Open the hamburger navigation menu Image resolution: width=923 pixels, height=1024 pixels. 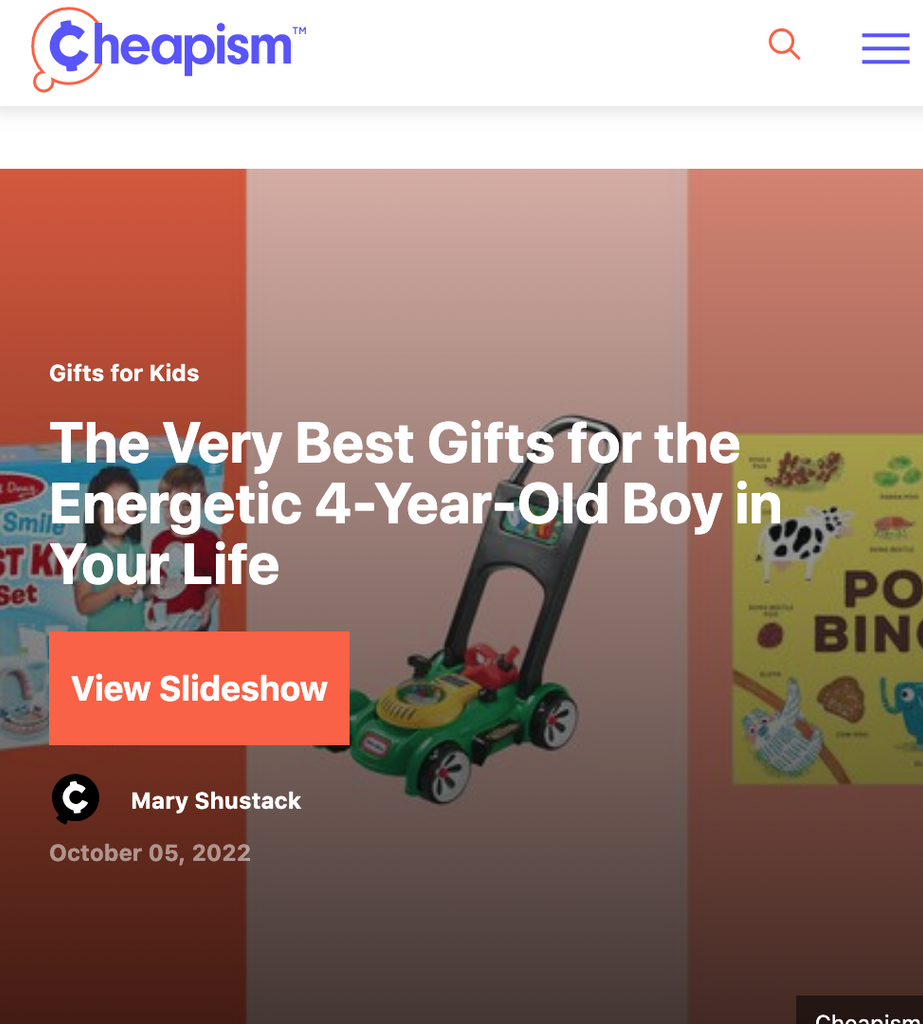[885, 48]
